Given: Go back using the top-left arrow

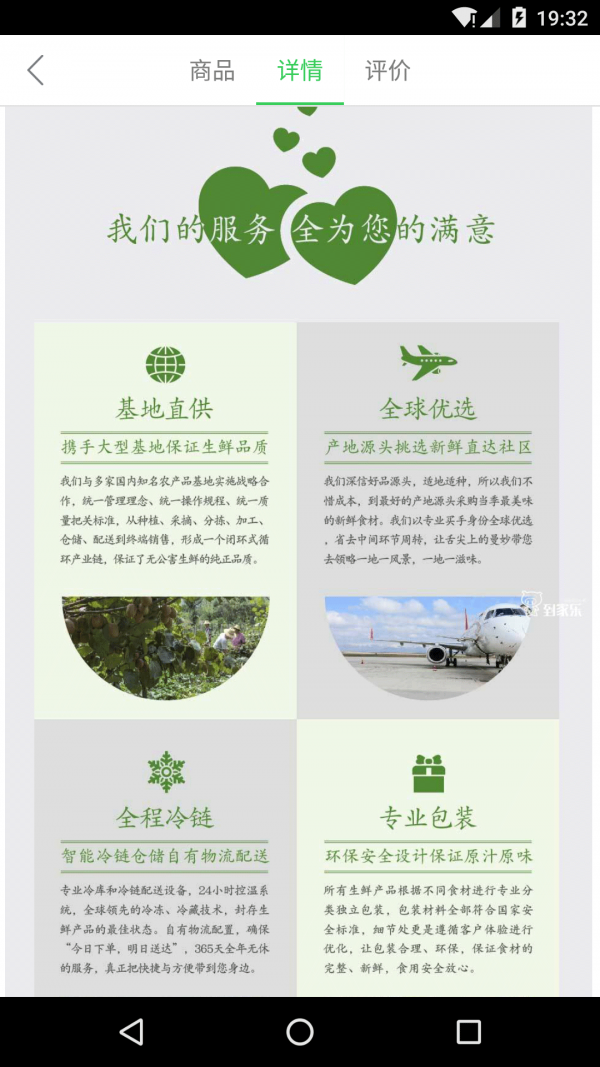Looking at the screenshot, I should [35, 70].
